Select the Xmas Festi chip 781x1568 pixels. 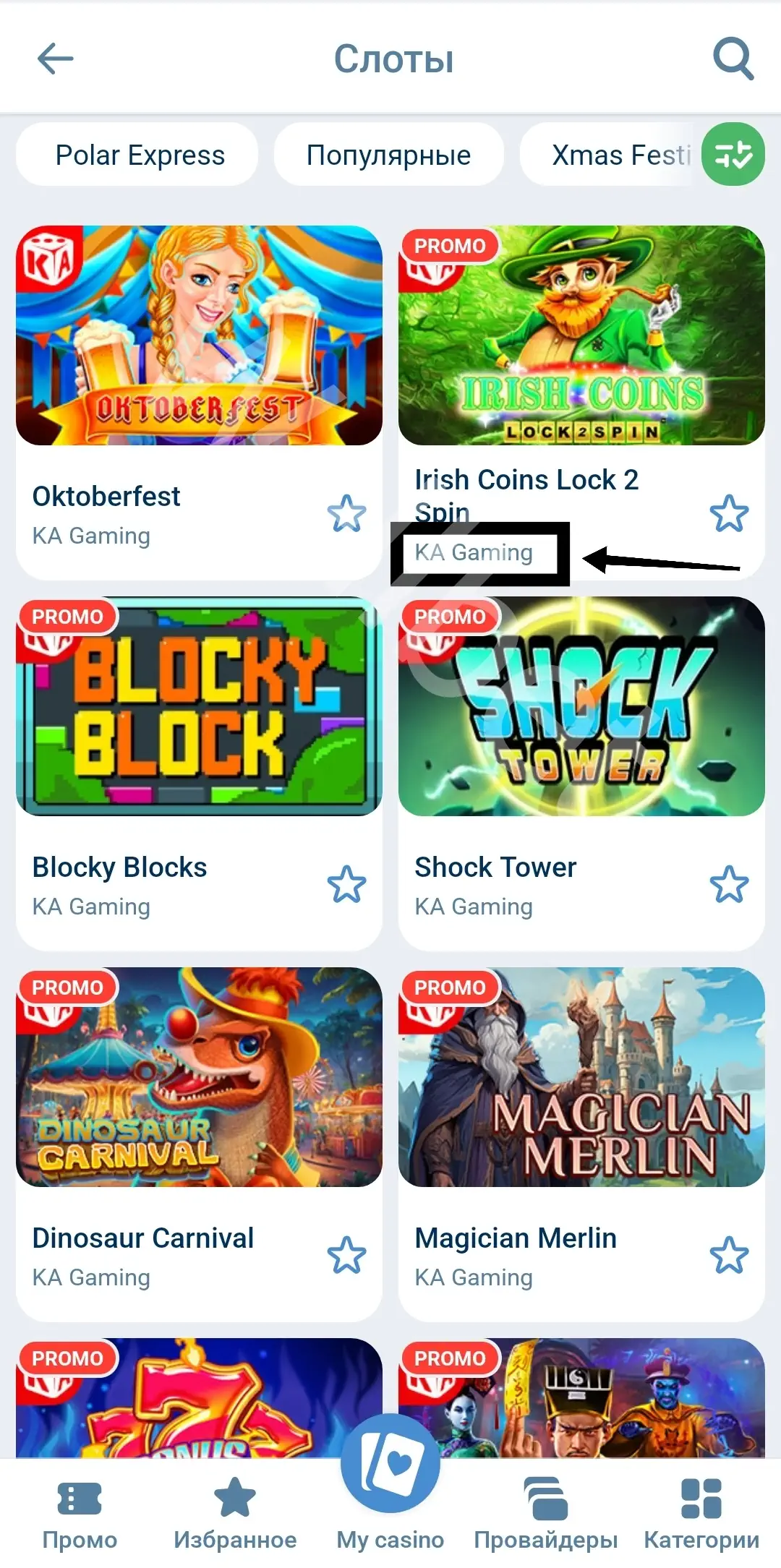pyautogui.click(x=615, y=155)
